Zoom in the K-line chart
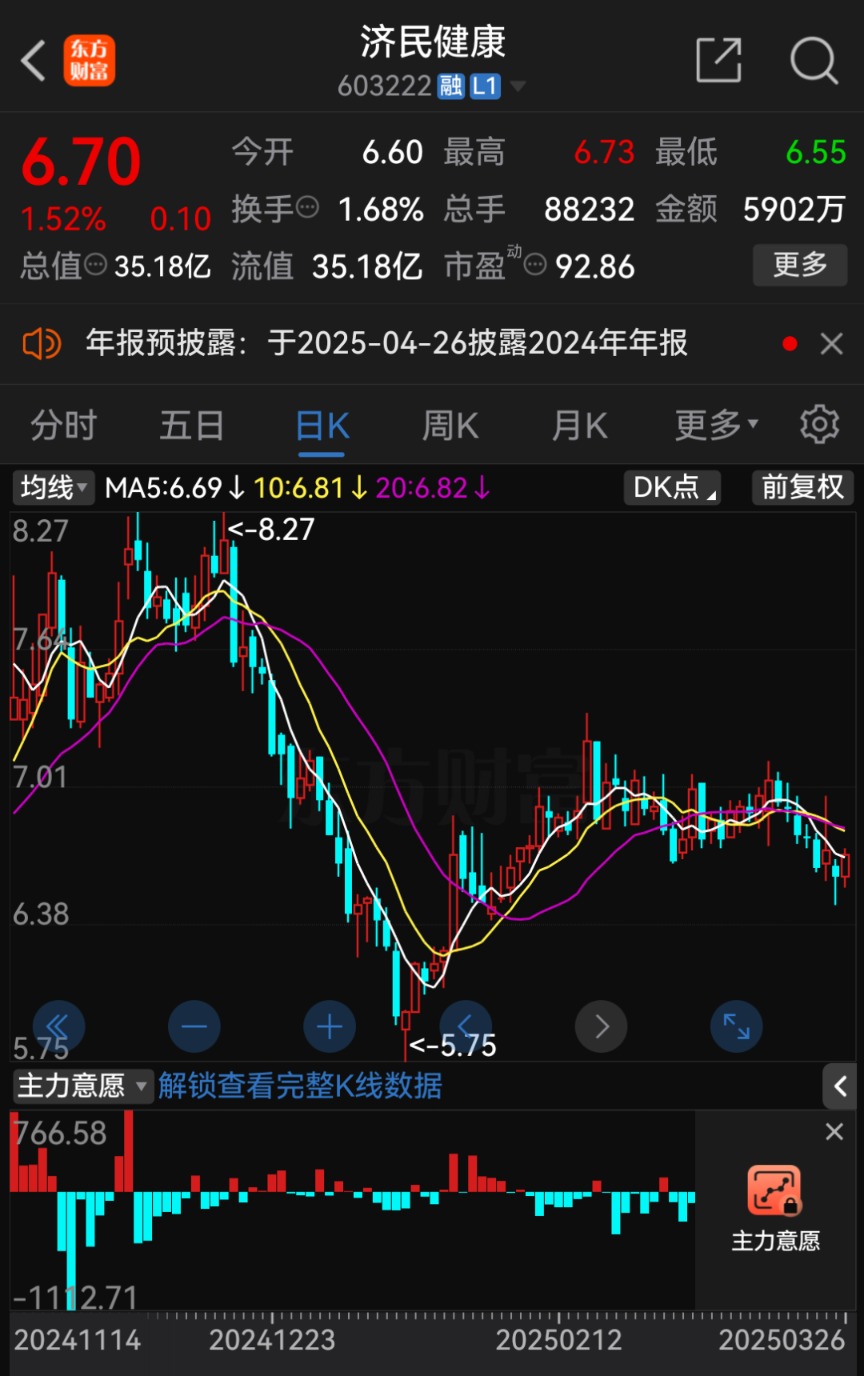Screen dimensions: 864x1376 click(x=329, y=1026)
